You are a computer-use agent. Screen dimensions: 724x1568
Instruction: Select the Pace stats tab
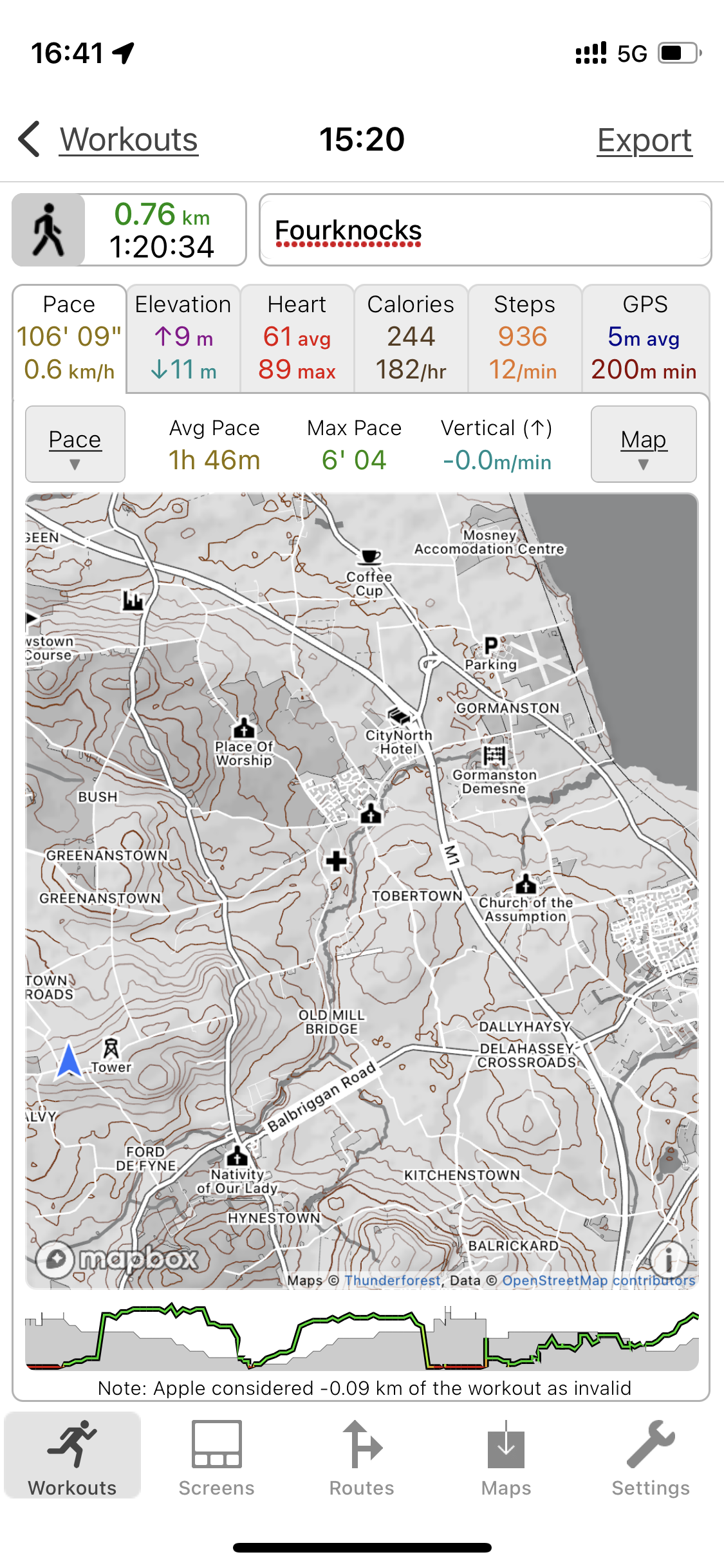point(70,338)
